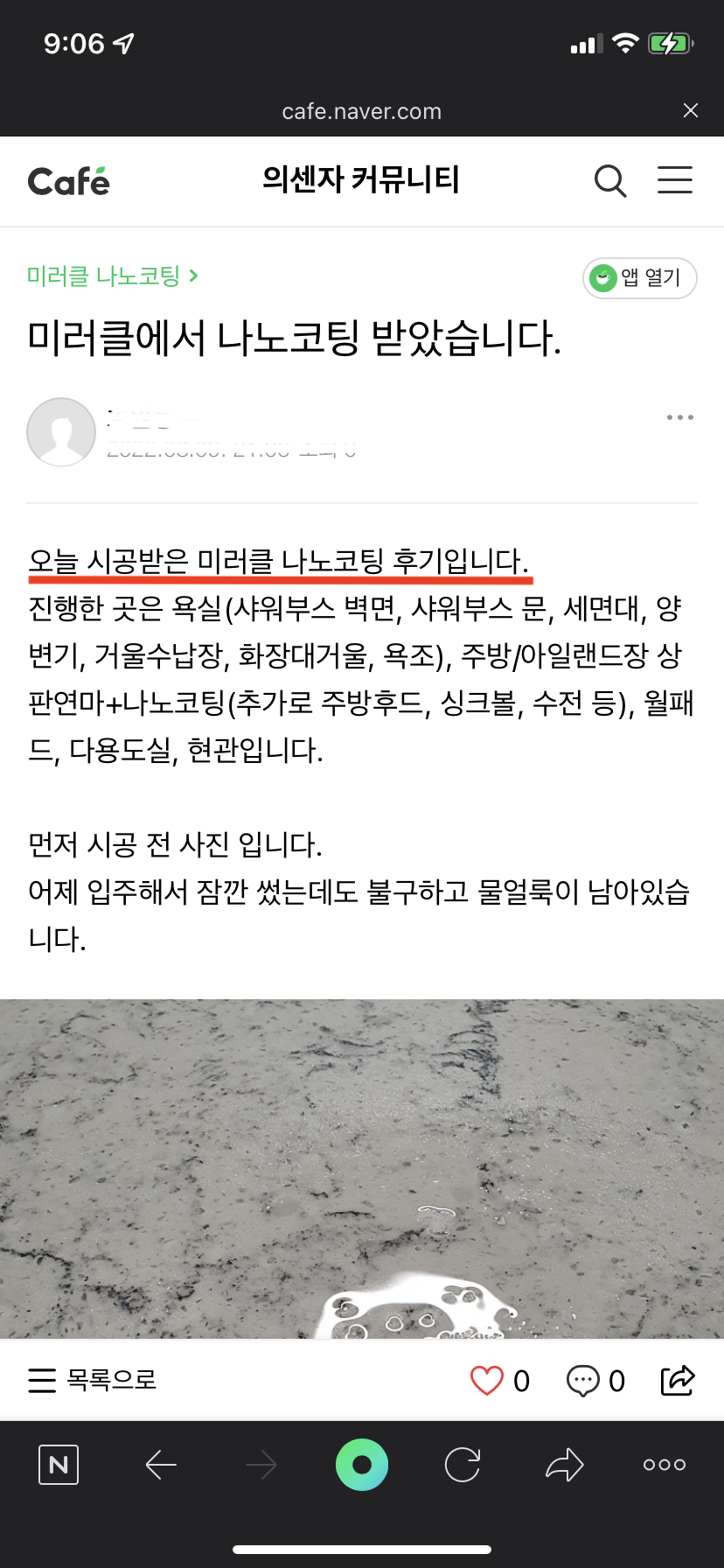The height and width of the screenshot is (1568, 724).
Task: Open the comments bubble
Action: [x=583, y=1380]
